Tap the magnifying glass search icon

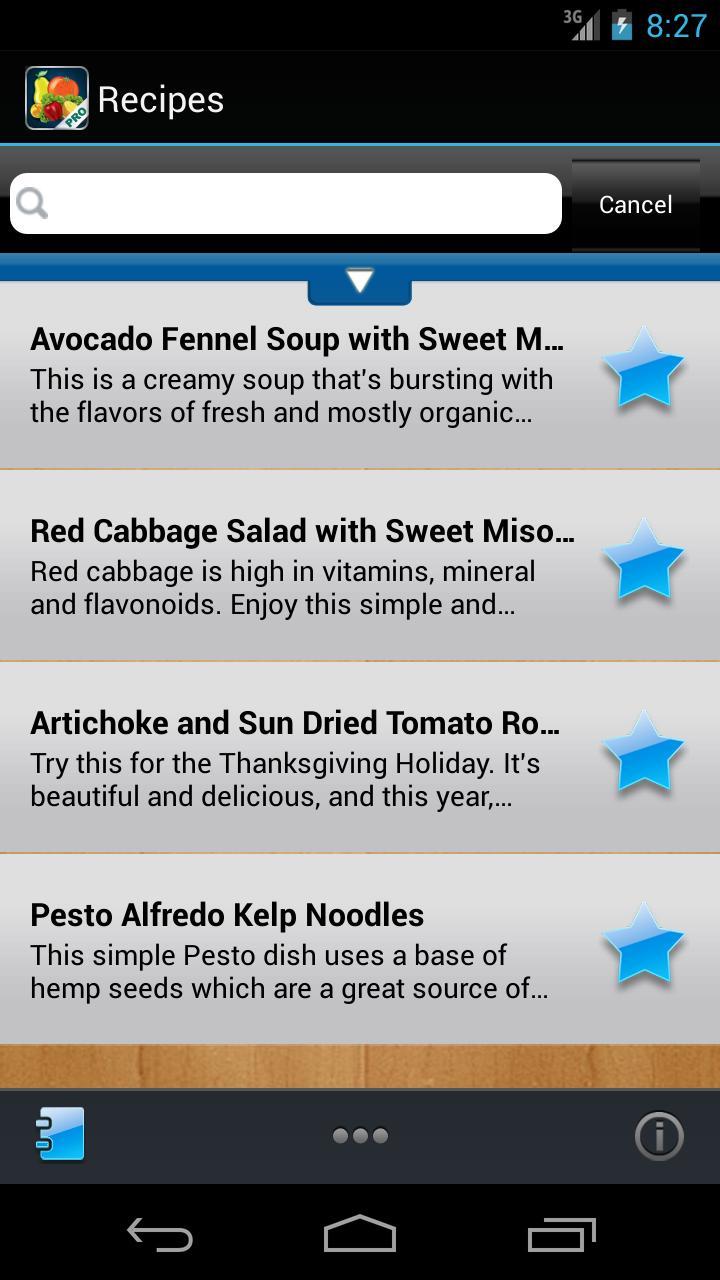pyautogui.click(x=31, y=204)
